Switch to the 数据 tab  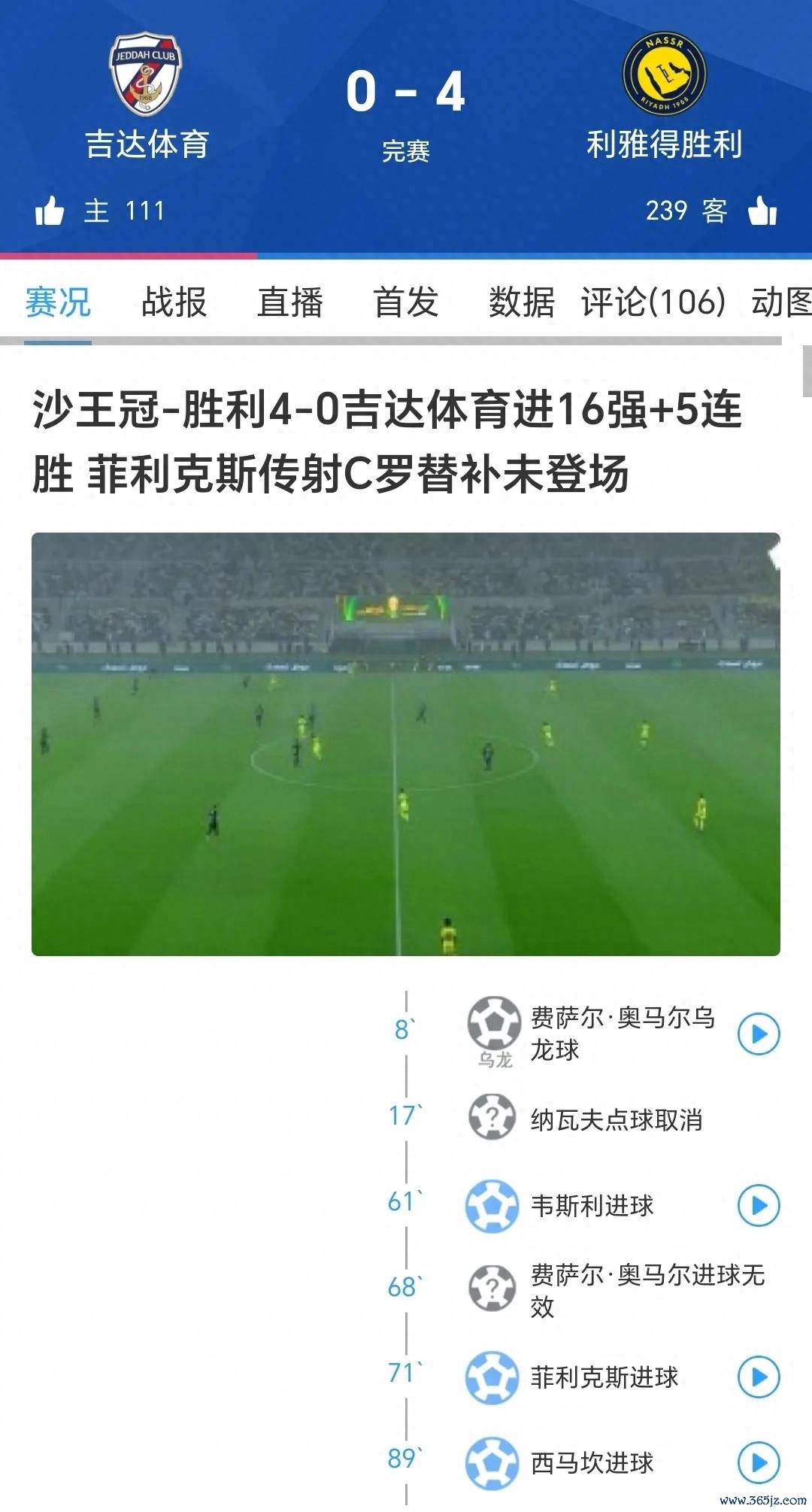tap(521, 302)
